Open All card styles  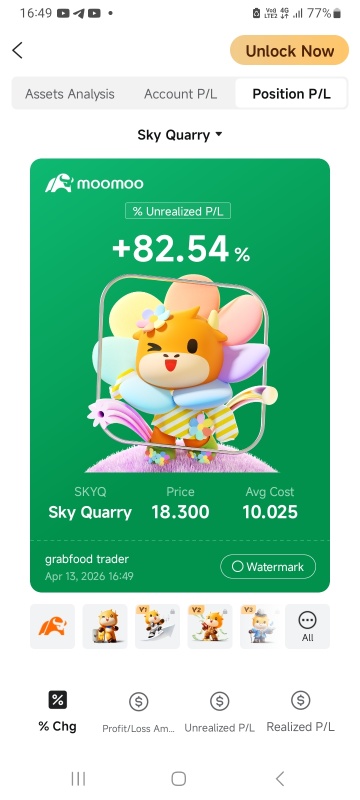(307, 626)
